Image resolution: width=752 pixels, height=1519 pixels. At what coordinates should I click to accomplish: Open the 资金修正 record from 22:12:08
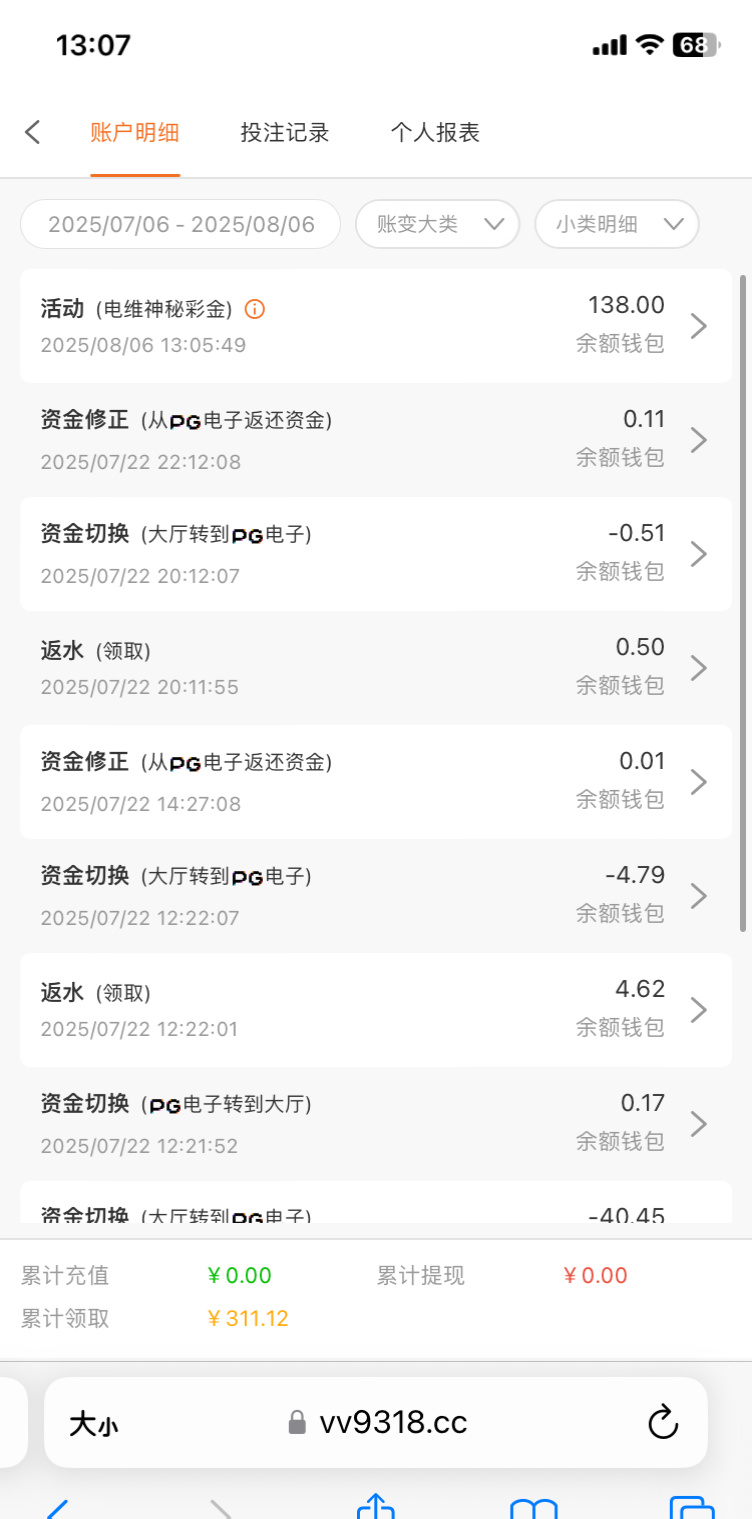[375, 440]
